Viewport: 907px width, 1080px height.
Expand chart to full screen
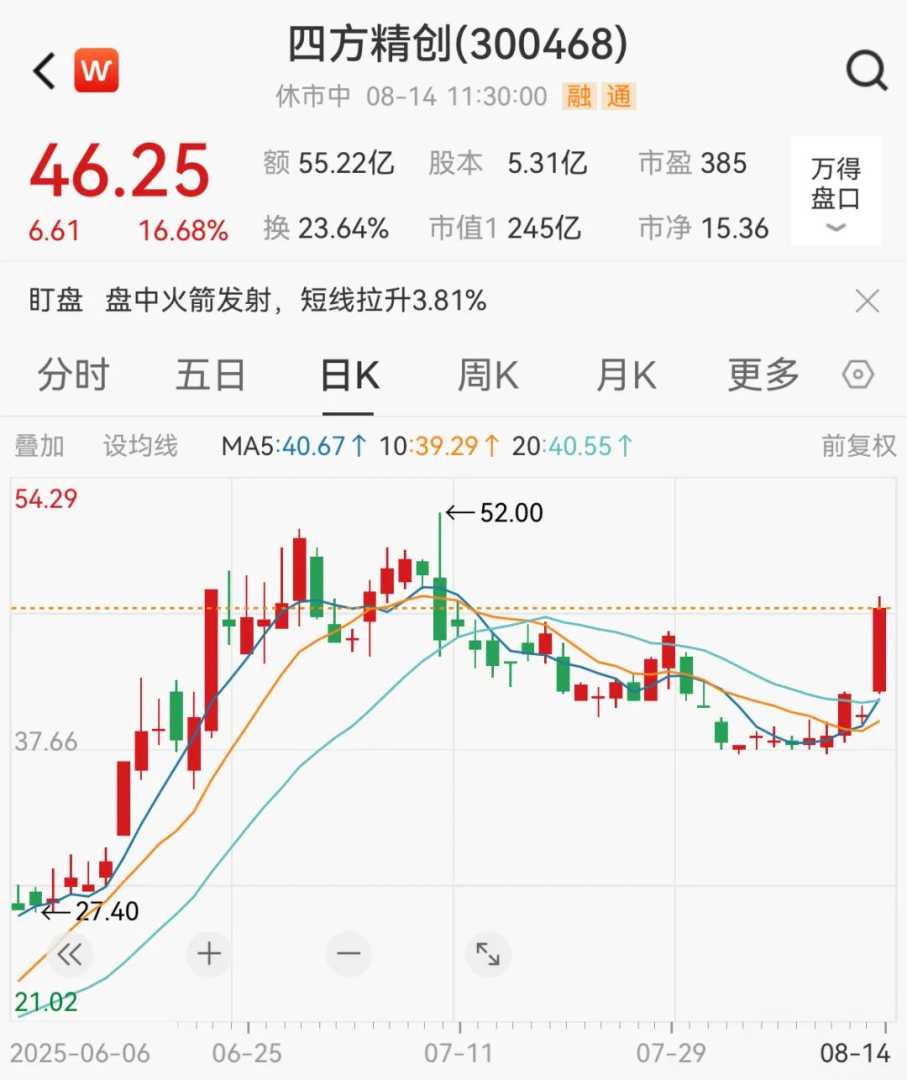[488, 954]
